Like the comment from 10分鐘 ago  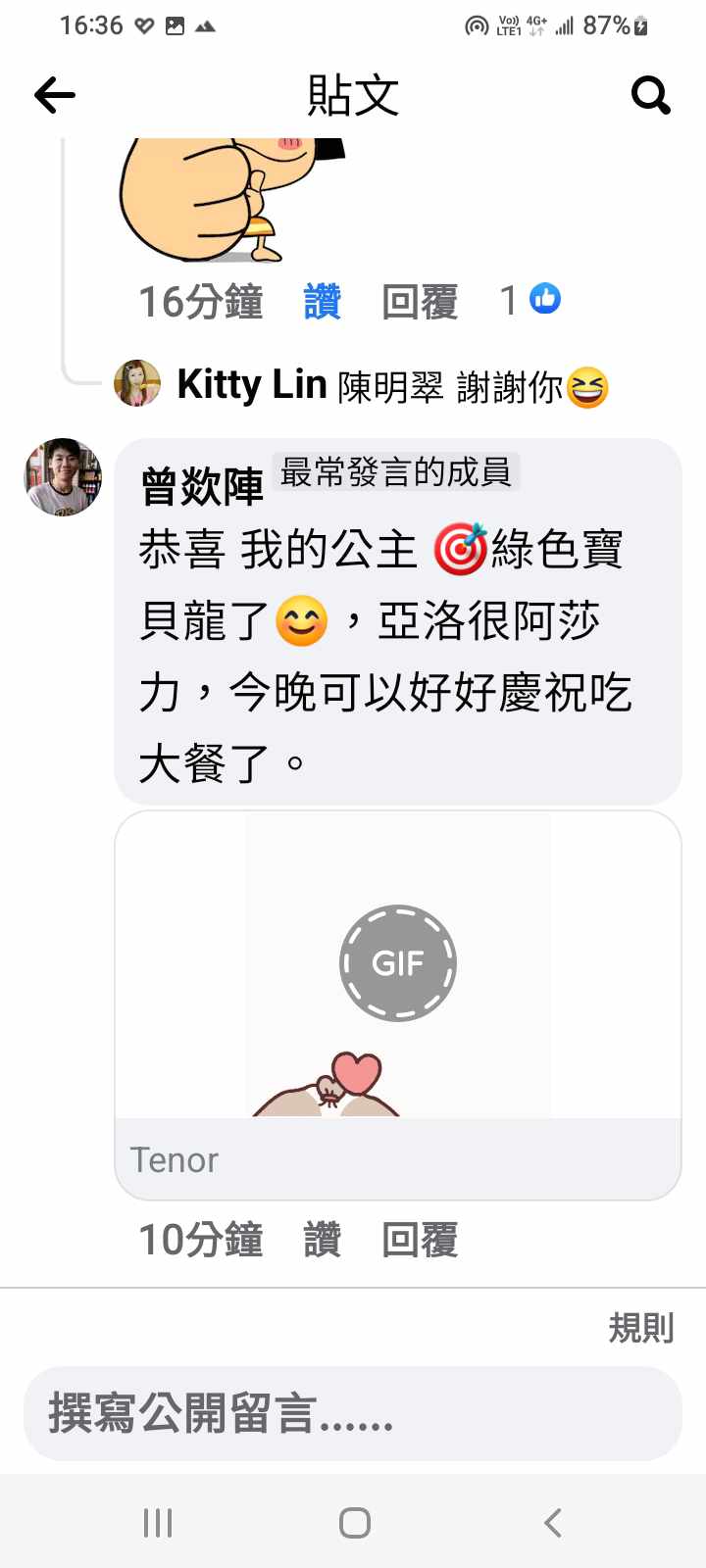322,1240
